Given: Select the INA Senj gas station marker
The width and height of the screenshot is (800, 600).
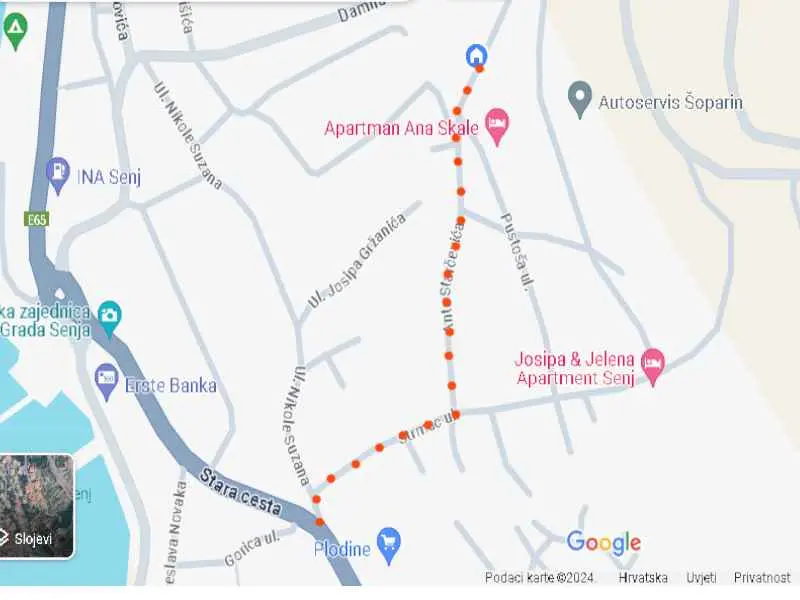Looking at the screenshot, I should [58, 173].
